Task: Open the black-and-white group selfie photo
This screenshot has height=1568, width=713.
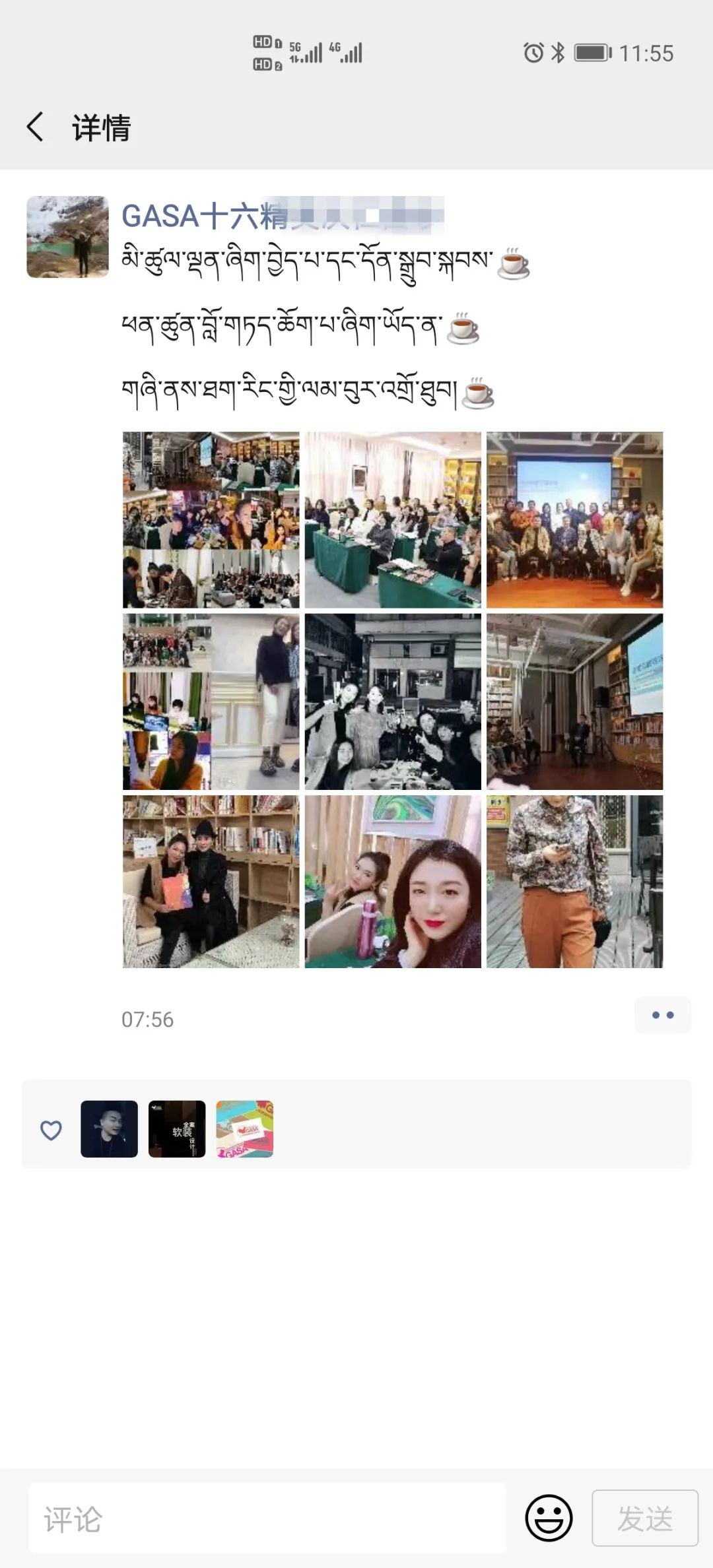Action: pyautogui.click(x=393, y=702)
